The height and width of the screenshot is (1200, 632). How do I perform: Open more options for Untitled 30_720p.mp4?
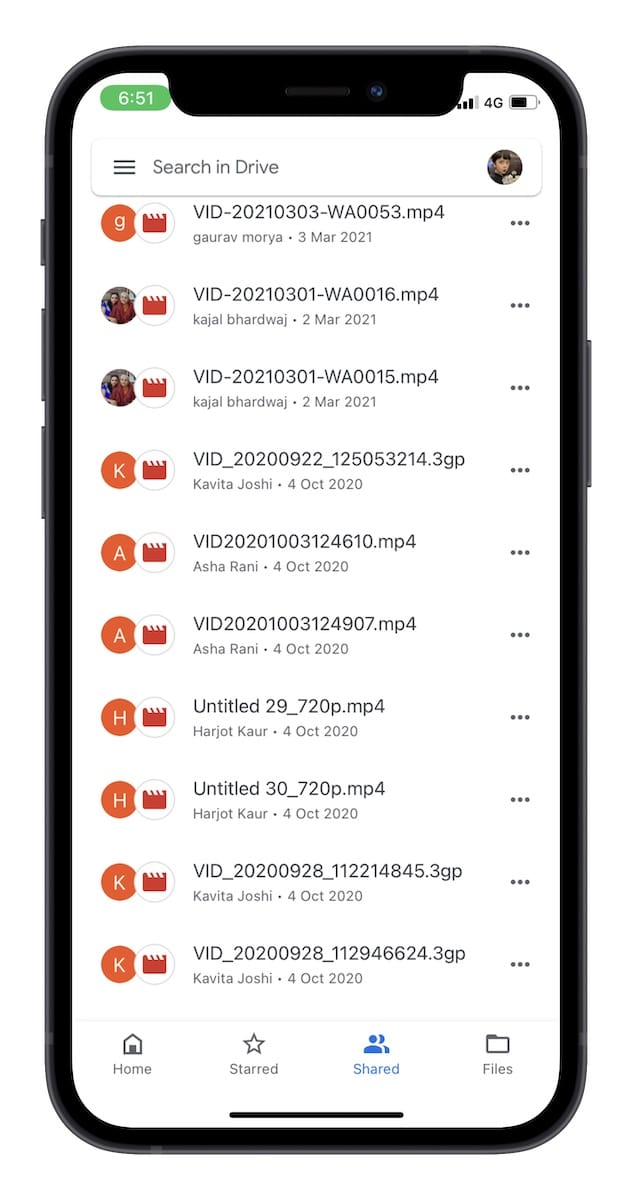pyautogui.click(x=520, y=800)
